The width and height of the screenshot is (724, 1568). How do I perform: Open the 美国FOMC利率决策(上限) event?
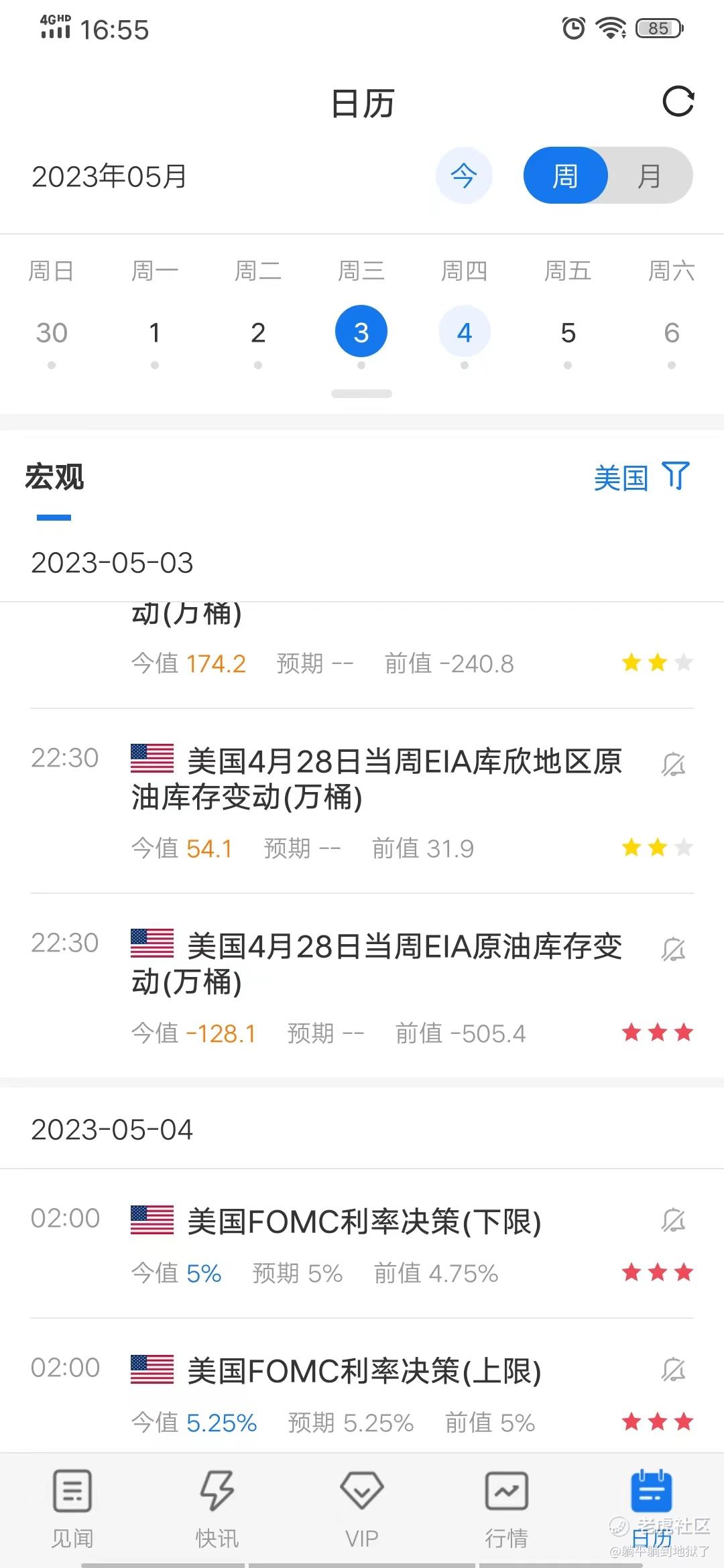point(364,1372)
